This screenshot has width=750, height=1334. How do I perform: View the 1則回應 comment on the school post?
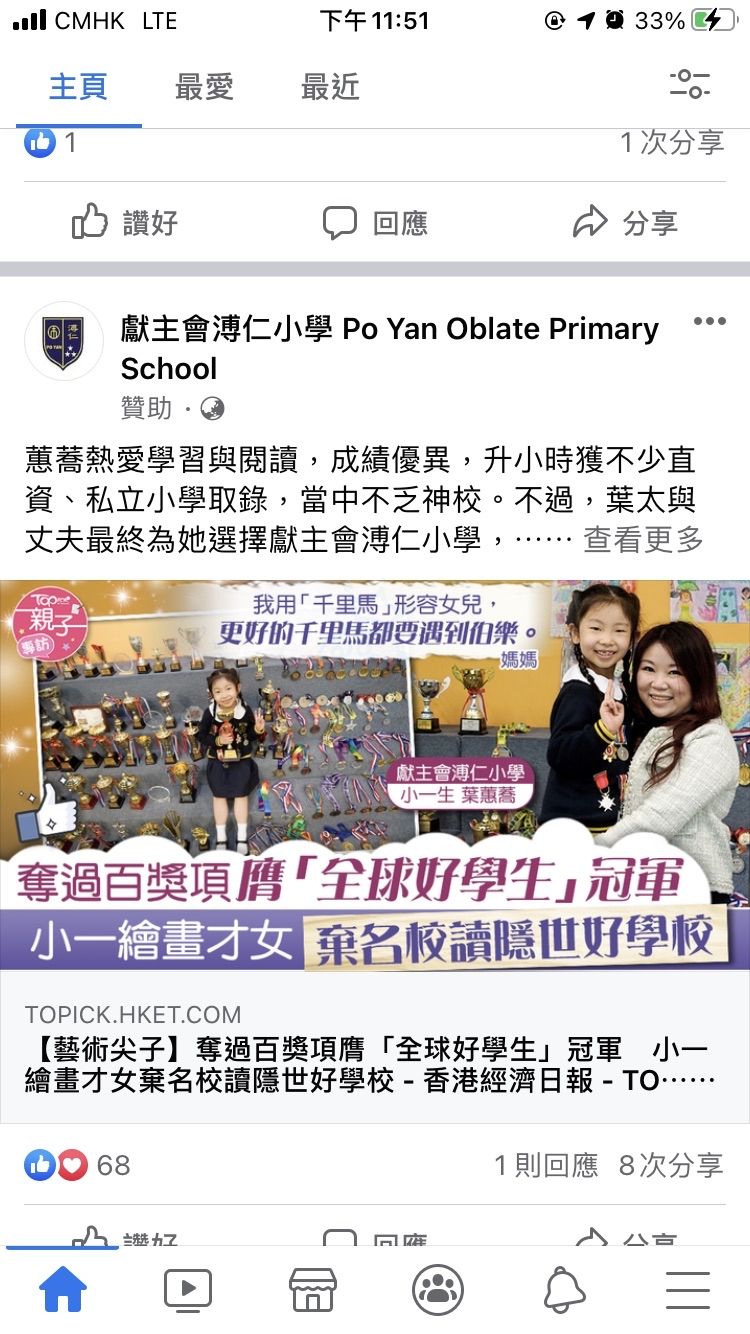coord(545,1165)
